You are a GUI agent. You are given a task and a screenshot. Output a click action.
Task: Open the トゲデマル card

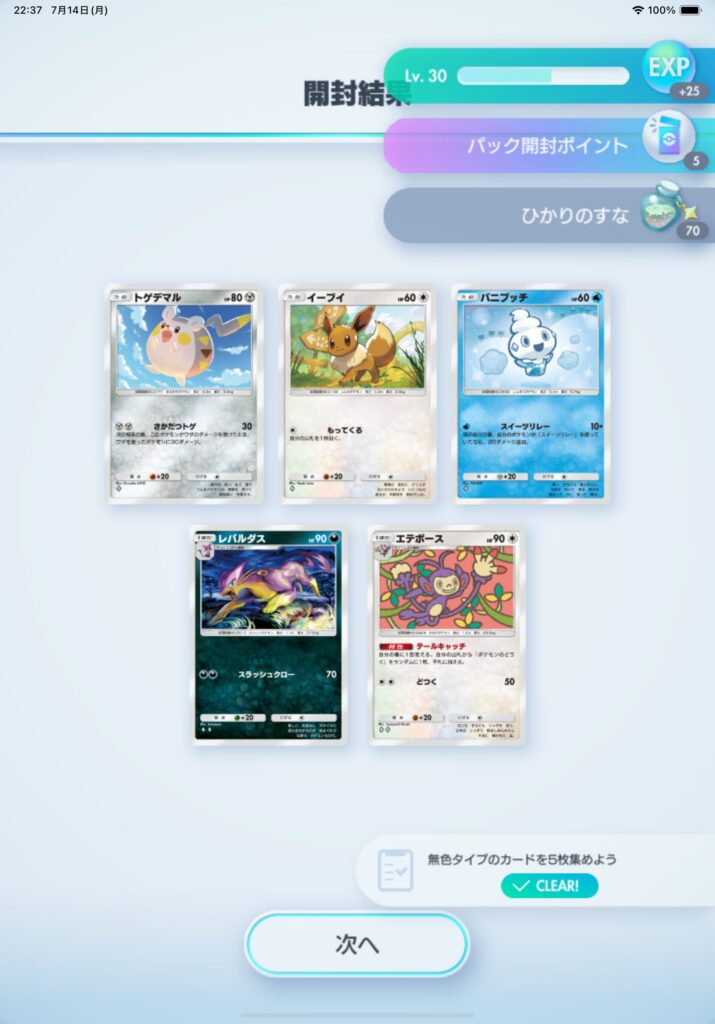click(184, 393)
